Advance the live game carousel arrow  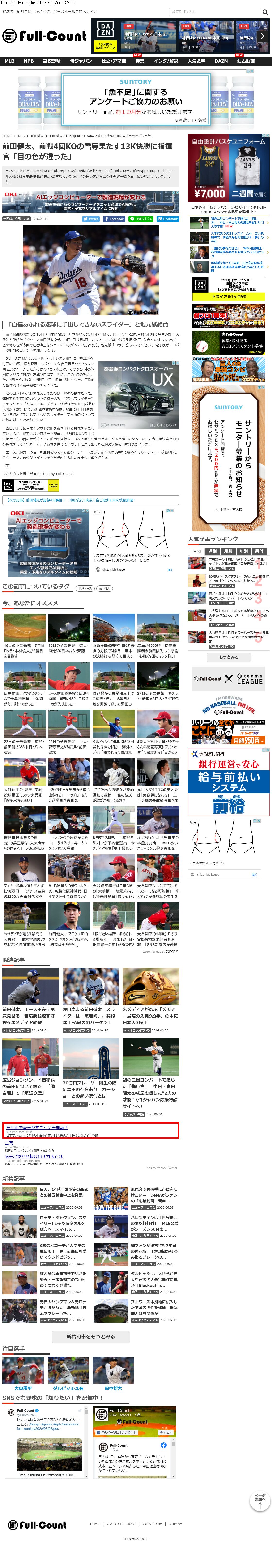point(262,36)
